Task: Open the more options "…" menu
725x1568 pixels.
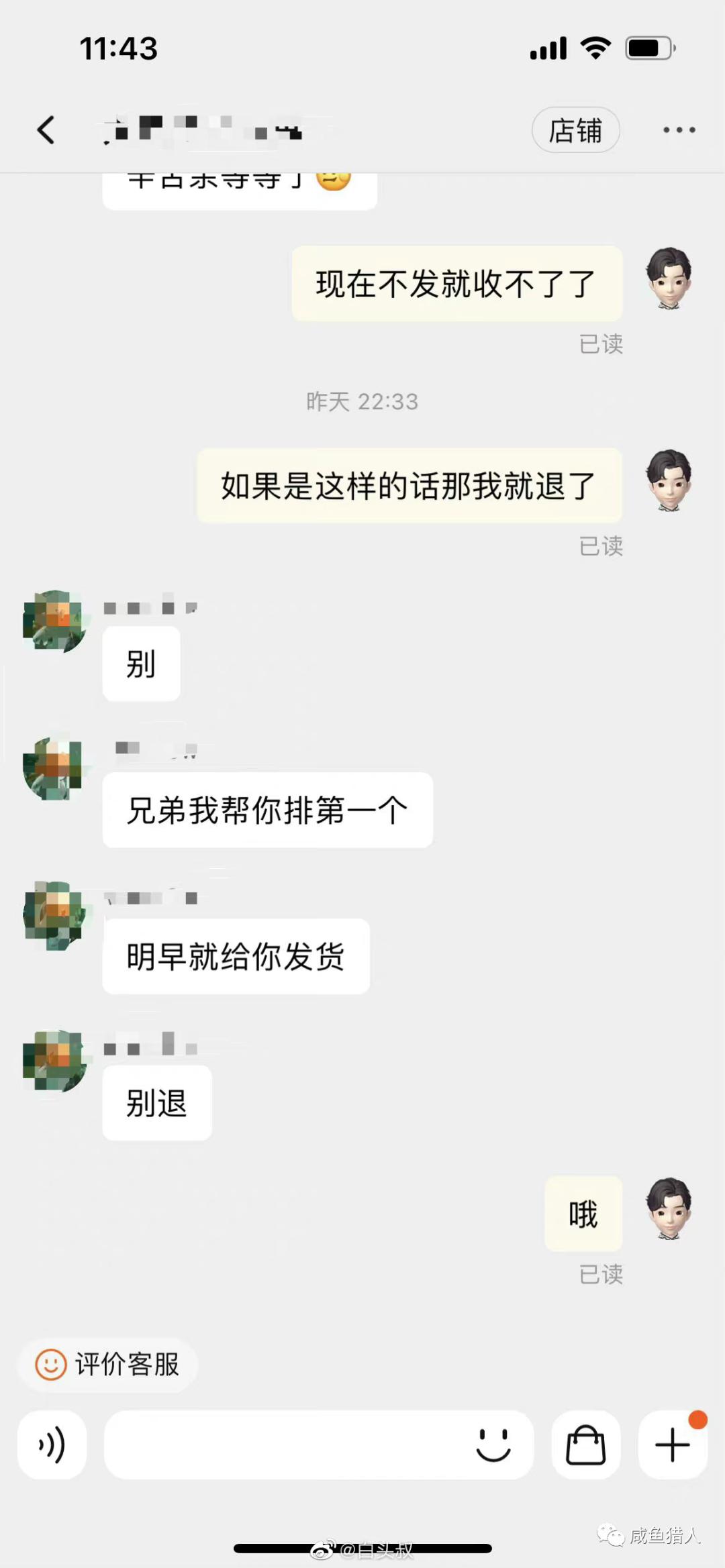Action: [x=678, y=129]
